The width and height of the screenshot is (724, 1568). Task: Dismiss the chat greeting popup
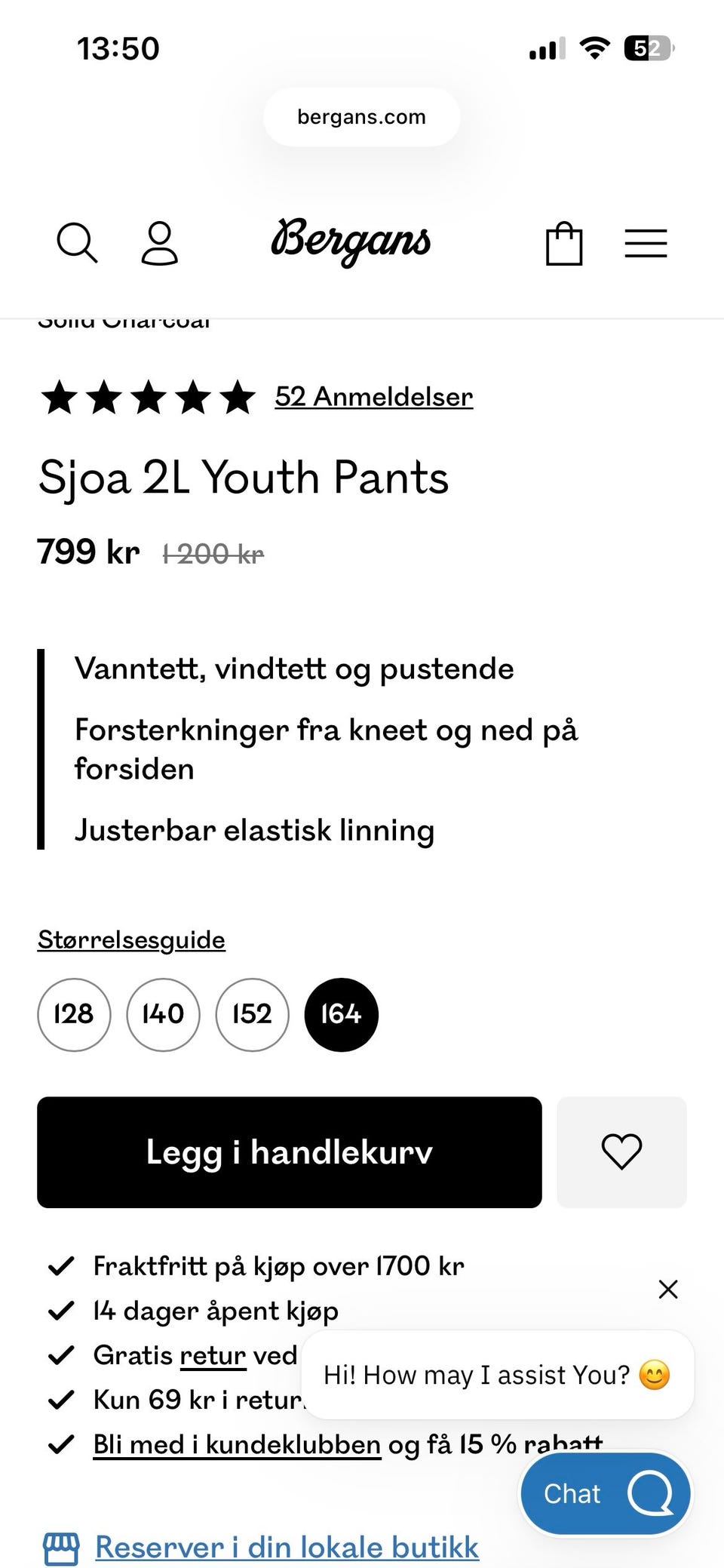tap(668, 1289)
